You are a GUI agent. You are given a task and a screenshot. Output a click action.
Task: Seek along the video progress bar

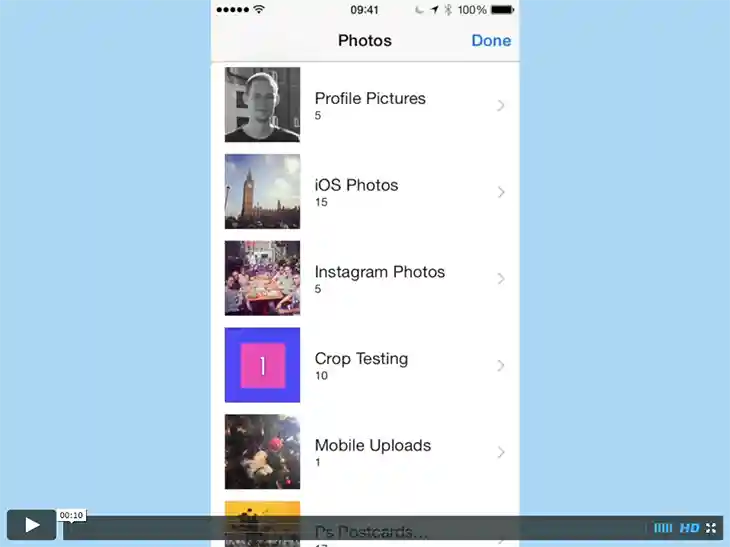350,528
